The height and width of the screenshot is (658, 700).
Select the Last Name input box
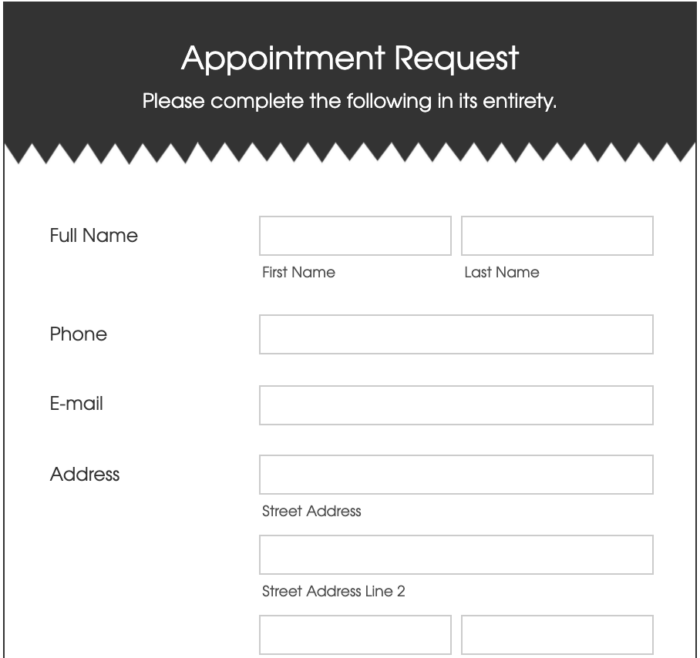coord(557,236)
